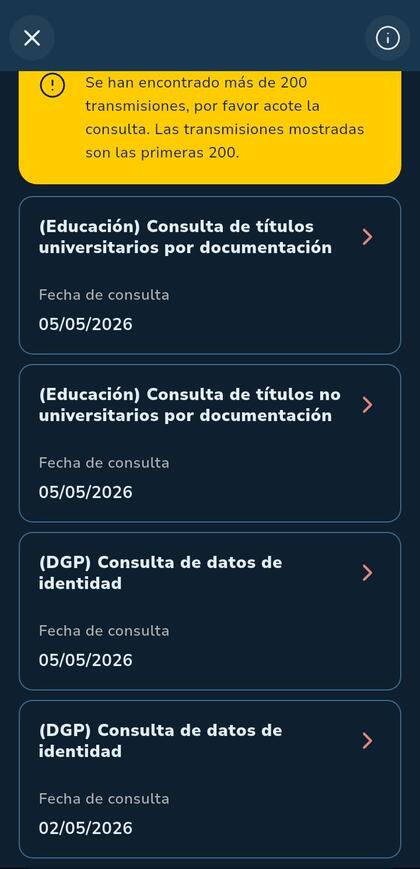Image resolution: width=420 pixels, height=869 pixels.
Task: Close this screen with the X button
Action: [x=32, y=38]
